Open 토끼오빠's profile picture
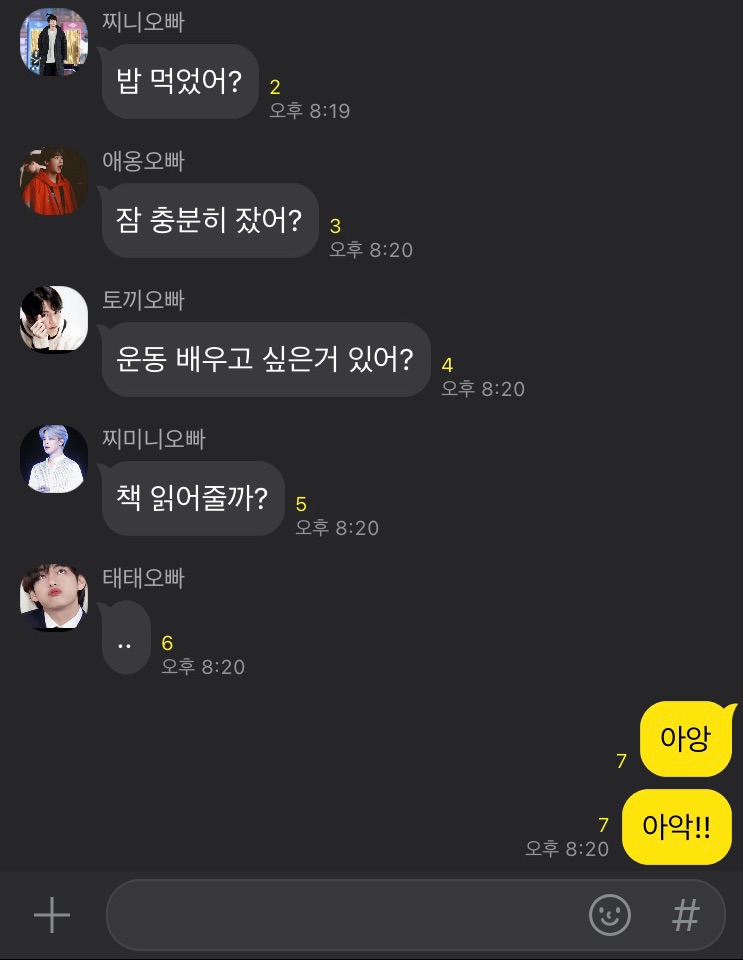This screenshot has width=743, height=960. click(x=54, y=320)
